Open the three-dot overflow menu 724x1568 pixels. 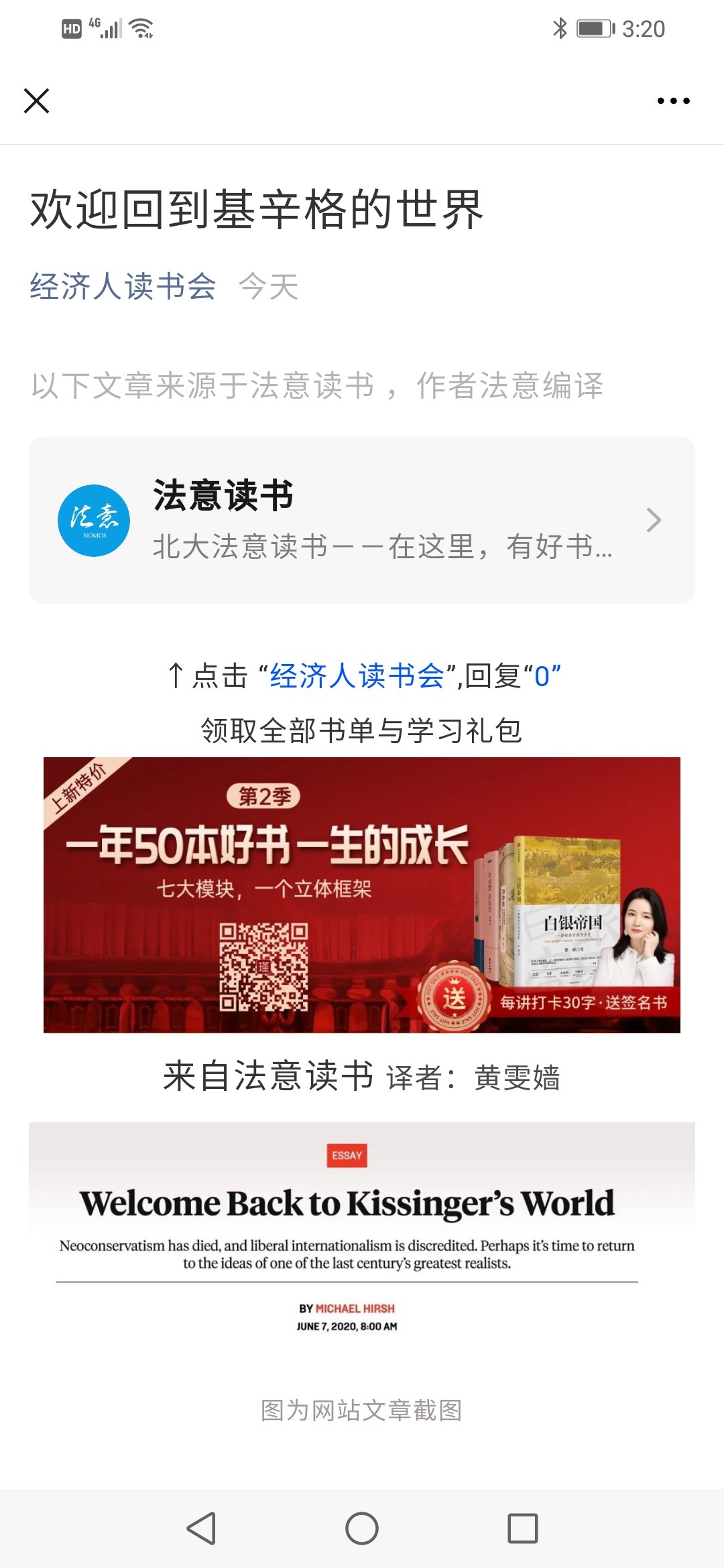click(673, 101)
